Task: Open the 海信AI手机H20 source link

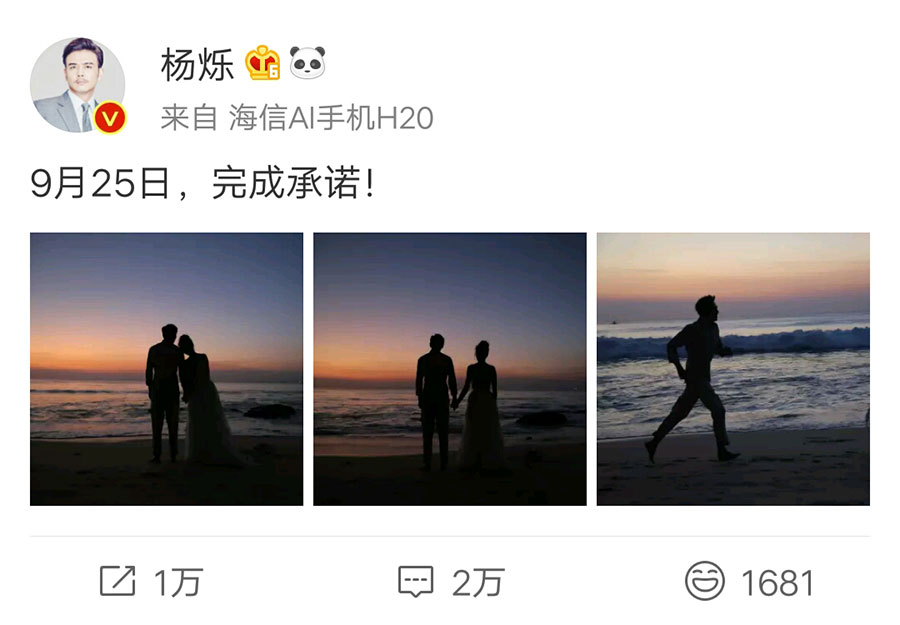Action: pos(331,118)
